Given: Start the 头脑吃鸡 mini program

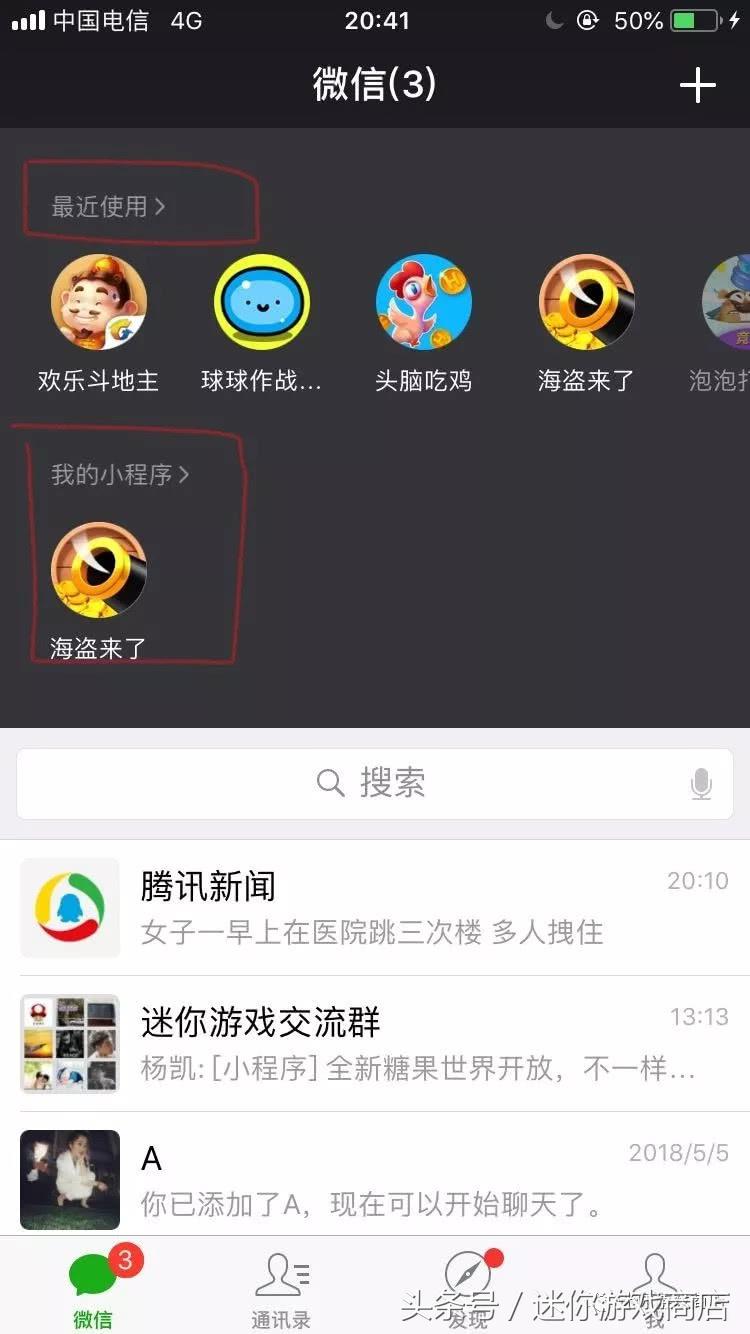Looking at the screenshot, I should [x=423, y=302].
